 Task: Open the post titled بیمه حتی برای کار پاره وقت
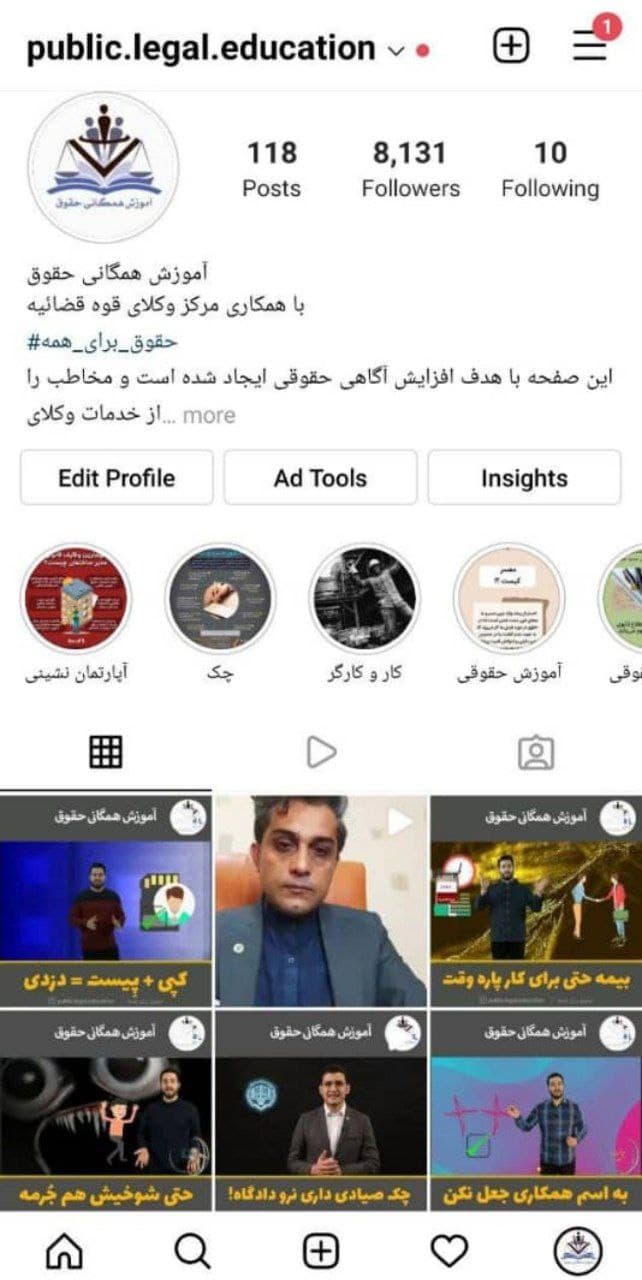point(536,900)
